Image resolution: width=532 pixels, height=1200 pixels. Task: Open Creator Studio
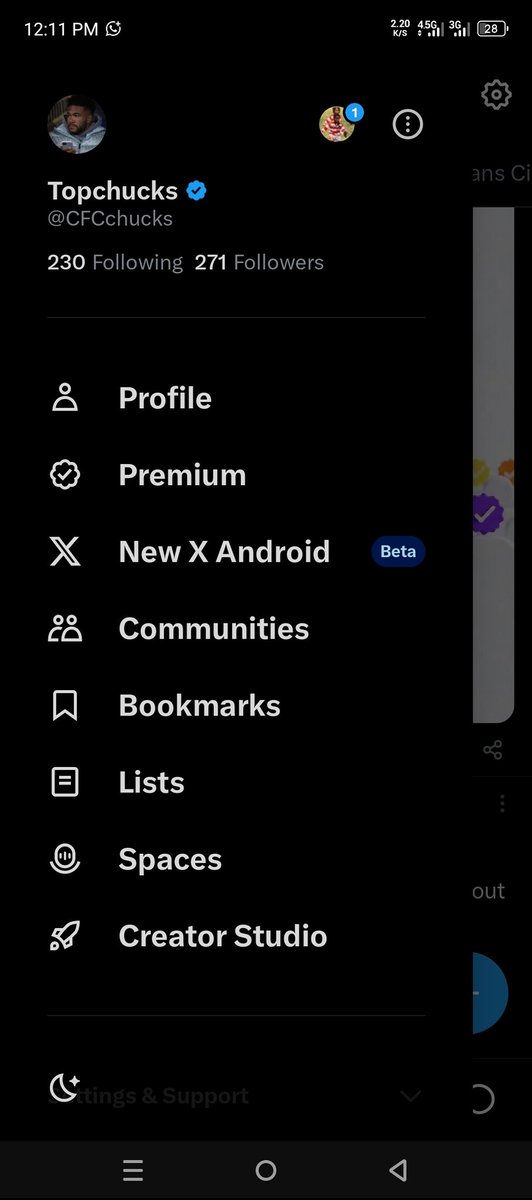coord(236,937)
